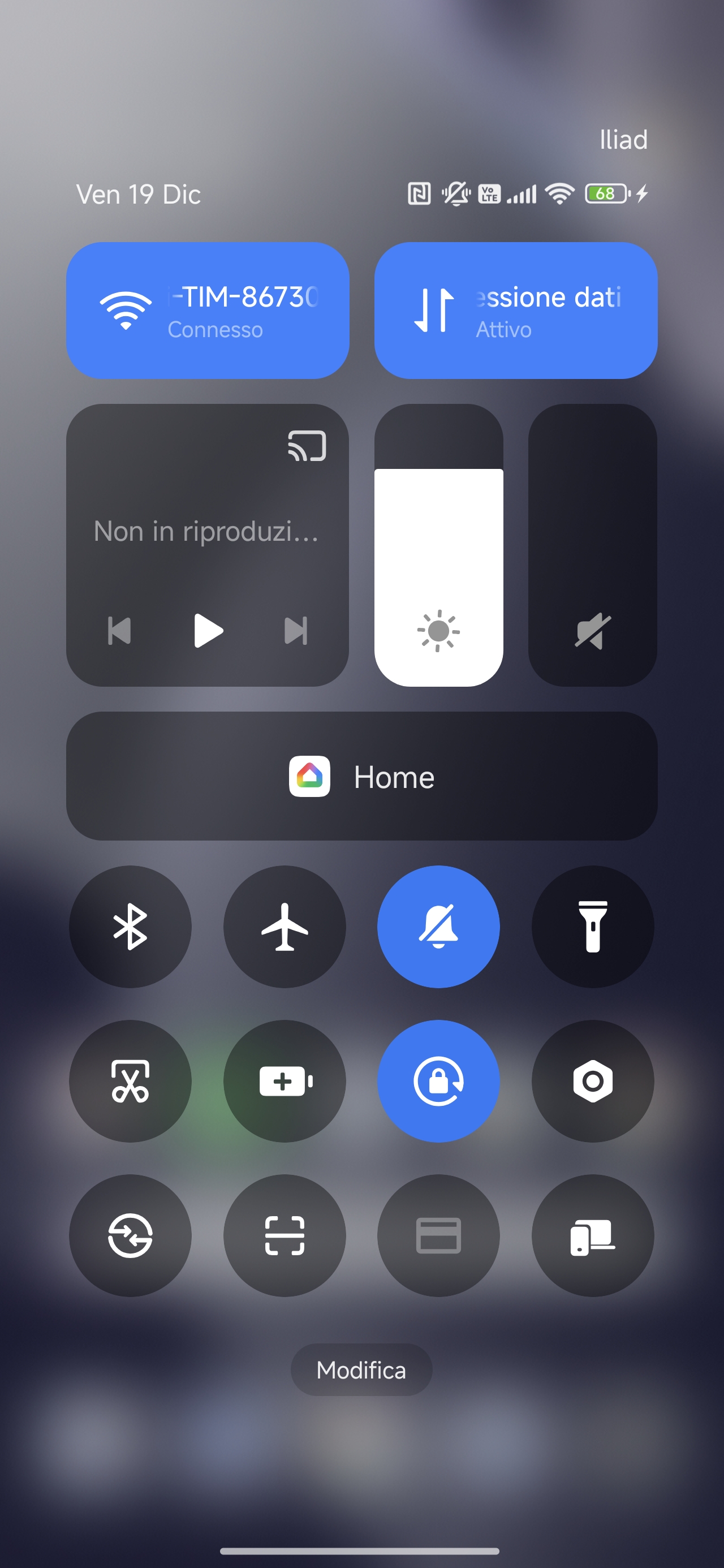Open the settings hexagon tile
This screenshot has width=724, height=1568.
click(x=592, y=1081)
